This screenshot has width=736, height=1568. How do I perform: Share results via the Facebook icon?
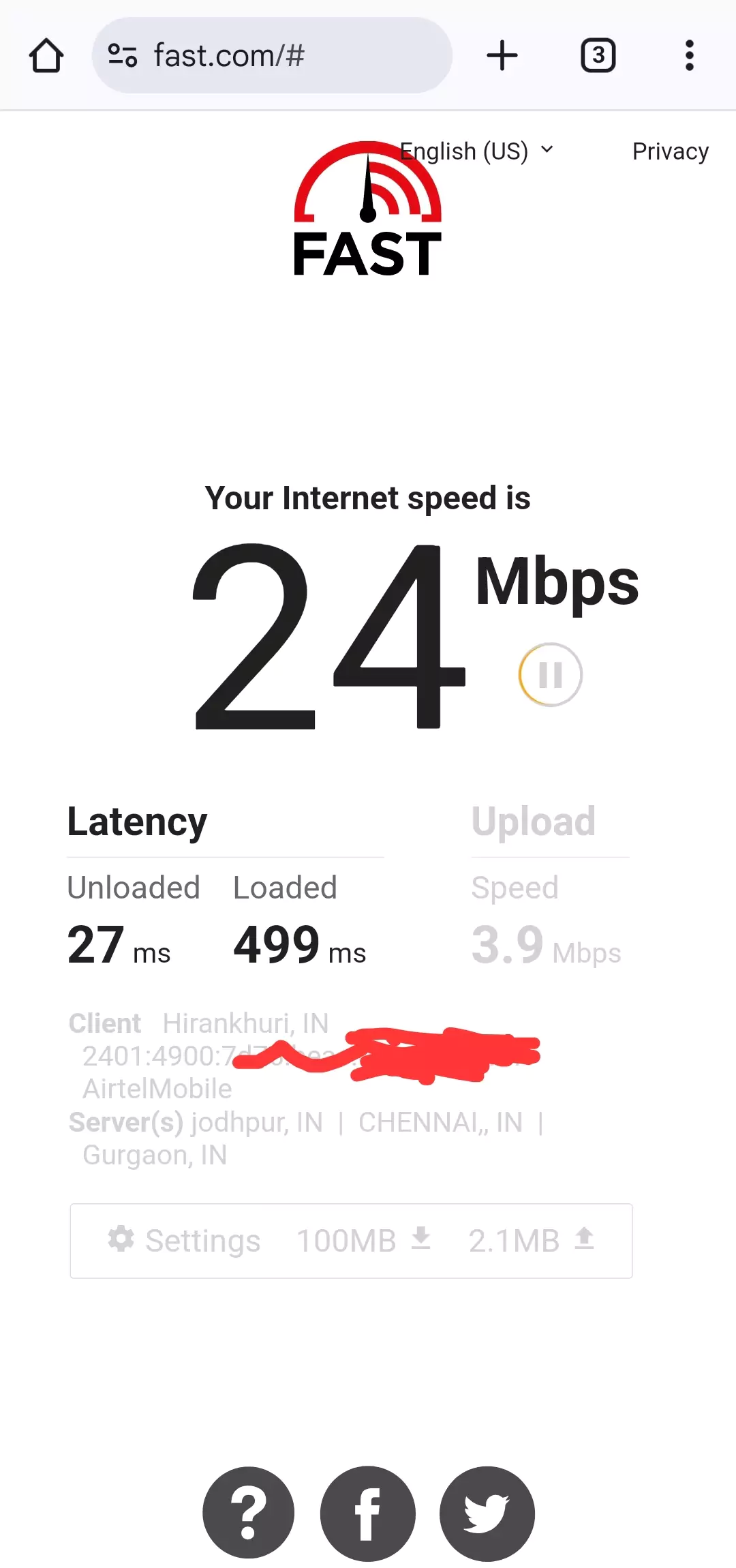tap(367, 1512)
